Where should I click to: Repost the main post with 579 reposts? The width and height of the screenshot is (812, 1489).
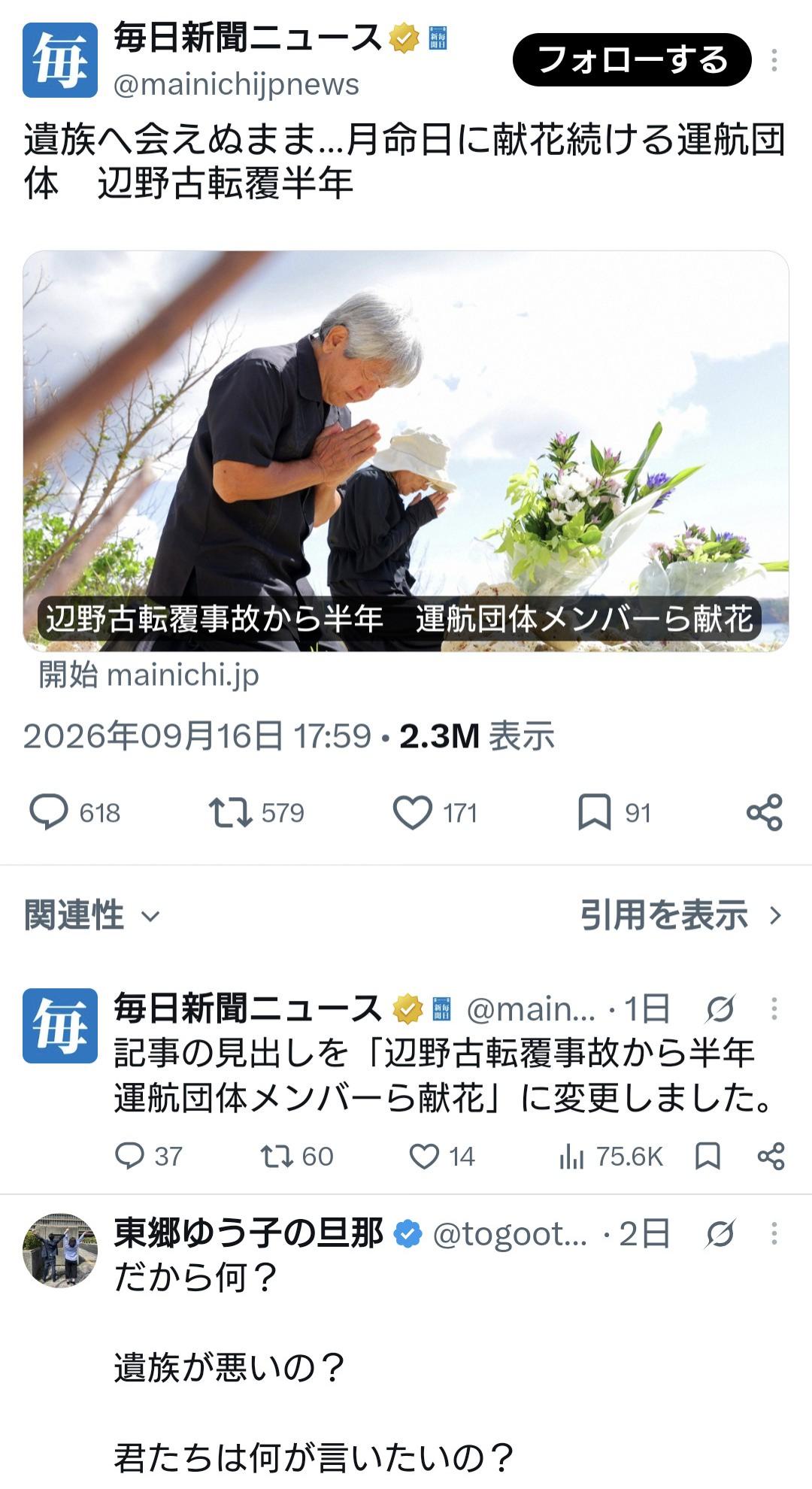[256, 813]
